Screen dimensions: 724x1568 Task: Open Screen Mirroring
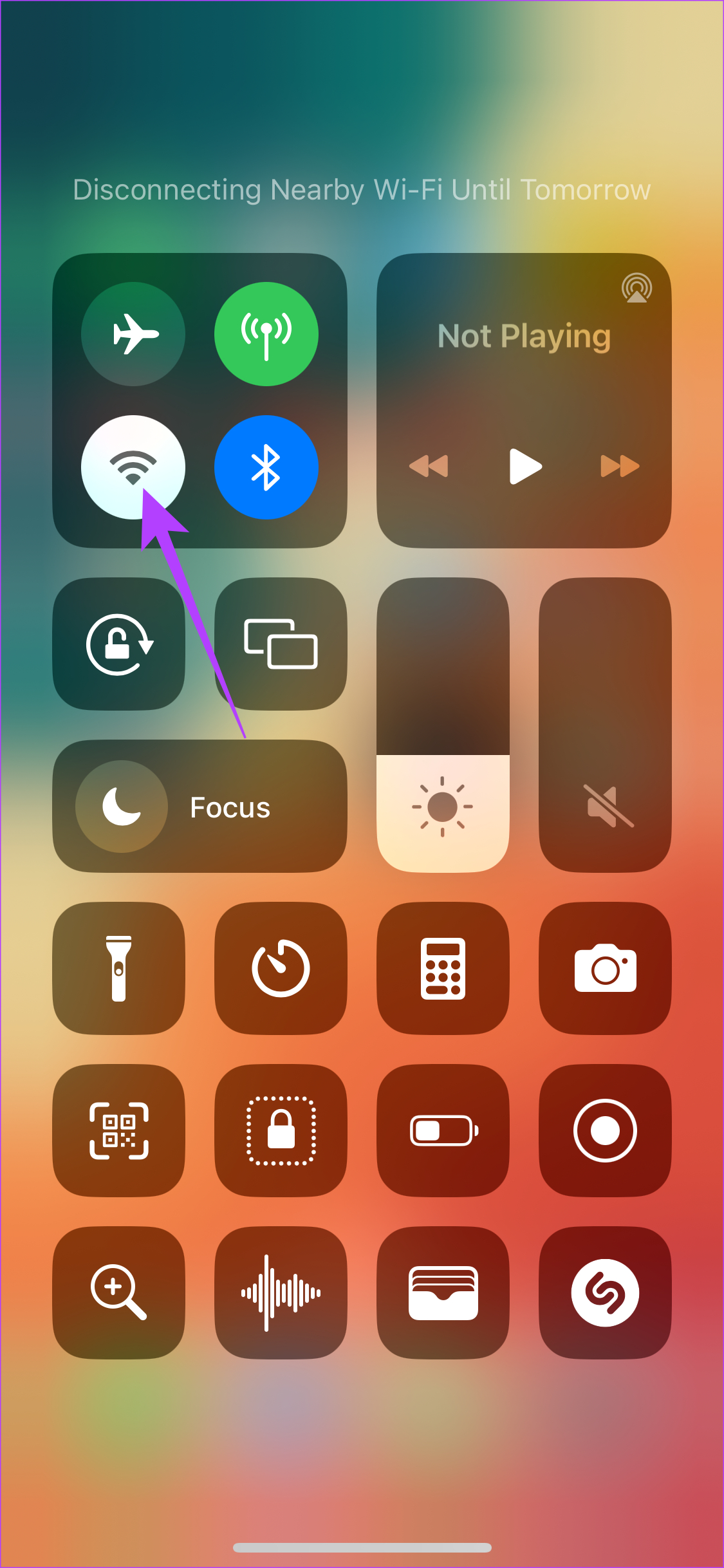pos(281,644)
